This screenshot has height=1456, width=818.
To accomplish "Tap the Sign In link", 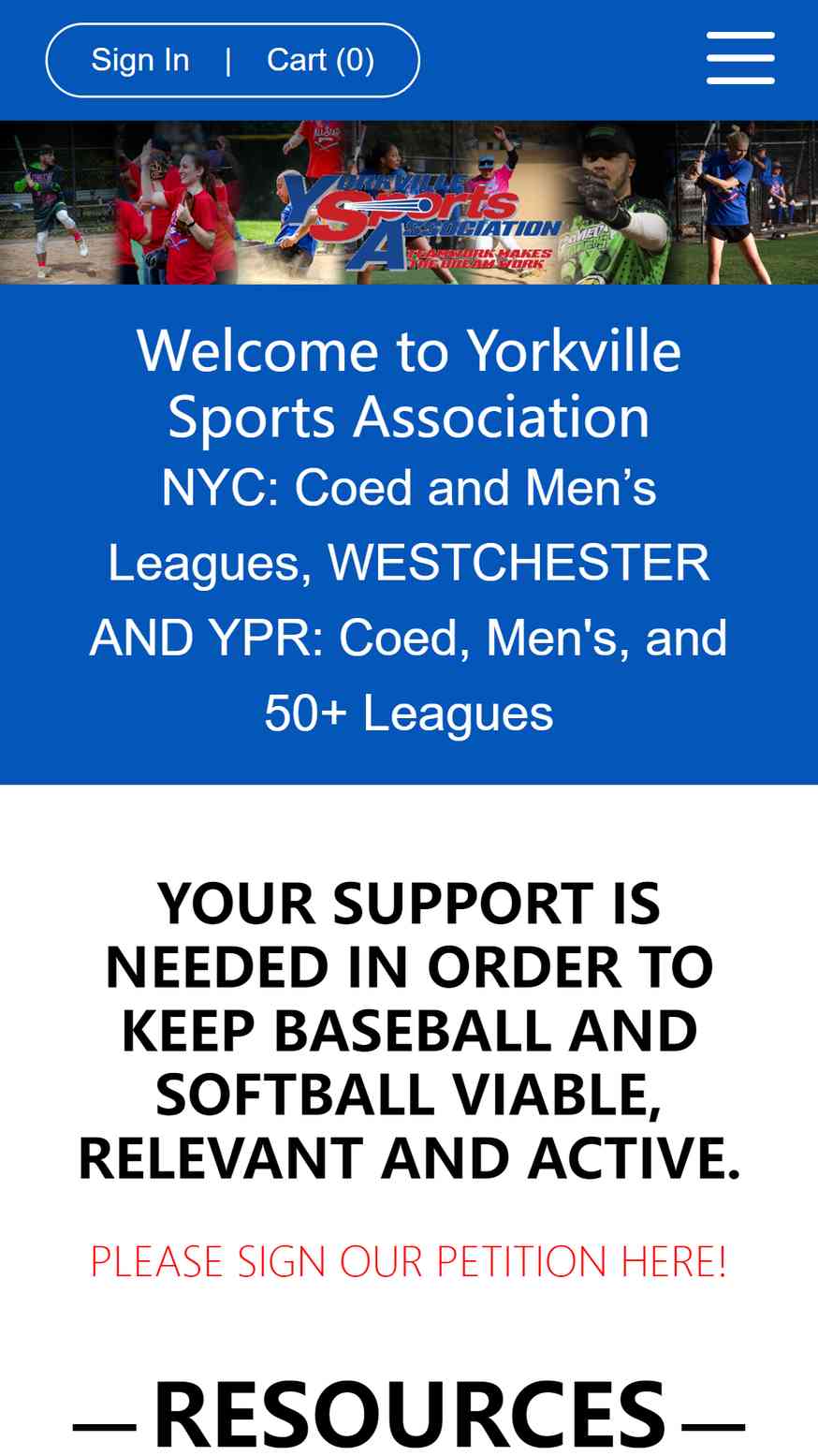I will coord(140,60).
